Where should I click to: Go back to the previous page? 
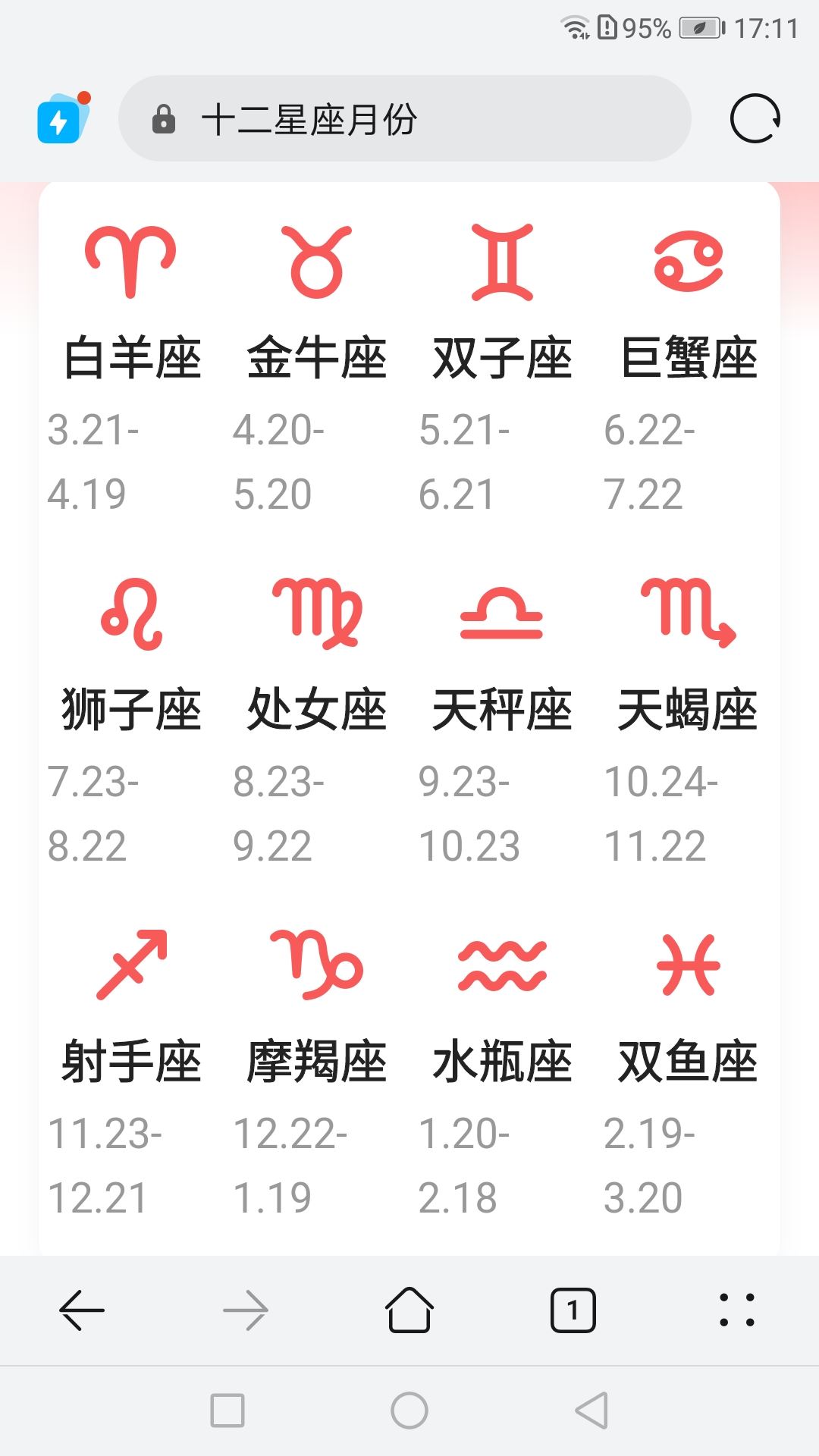click(82, 1310)
